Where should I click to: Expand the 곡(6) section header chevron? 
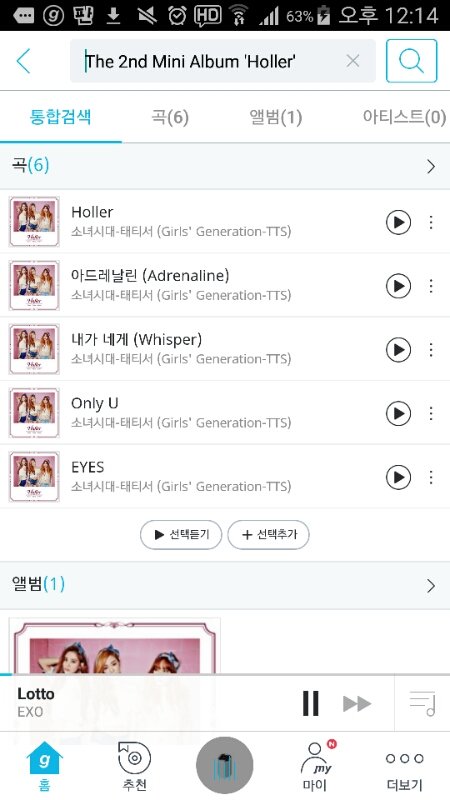431,166
